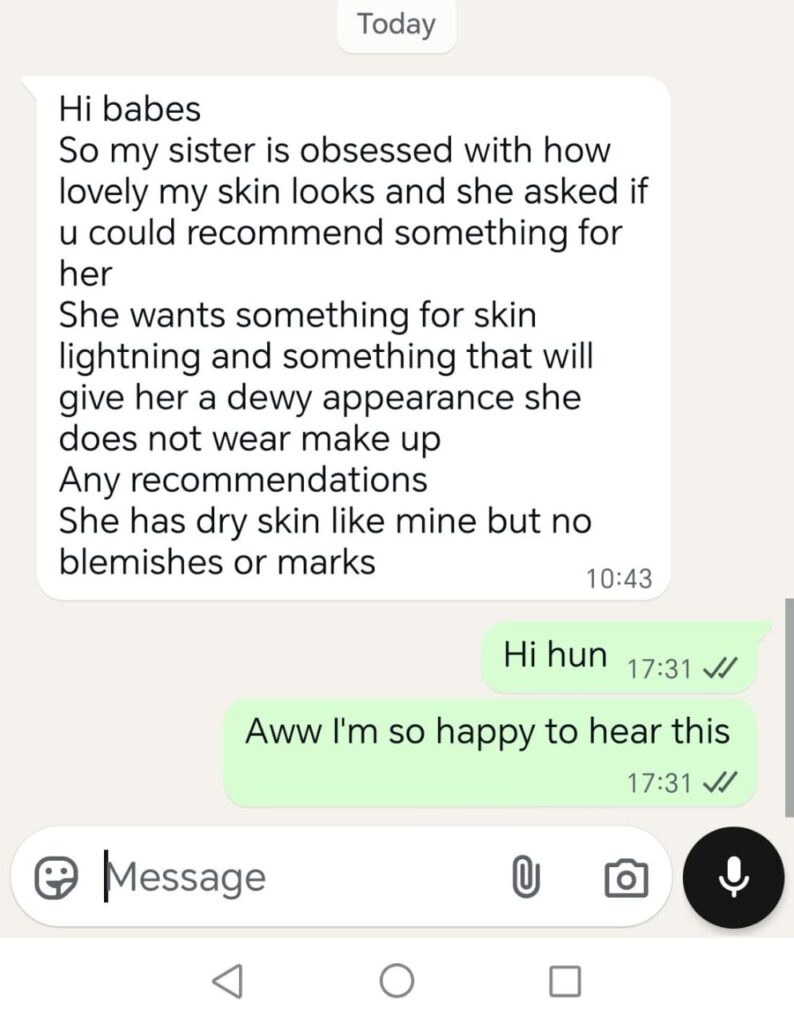This screenshot has height=1024, width=794.
Task: Open the camera to take a photo
Action: (x=626, y=878)
